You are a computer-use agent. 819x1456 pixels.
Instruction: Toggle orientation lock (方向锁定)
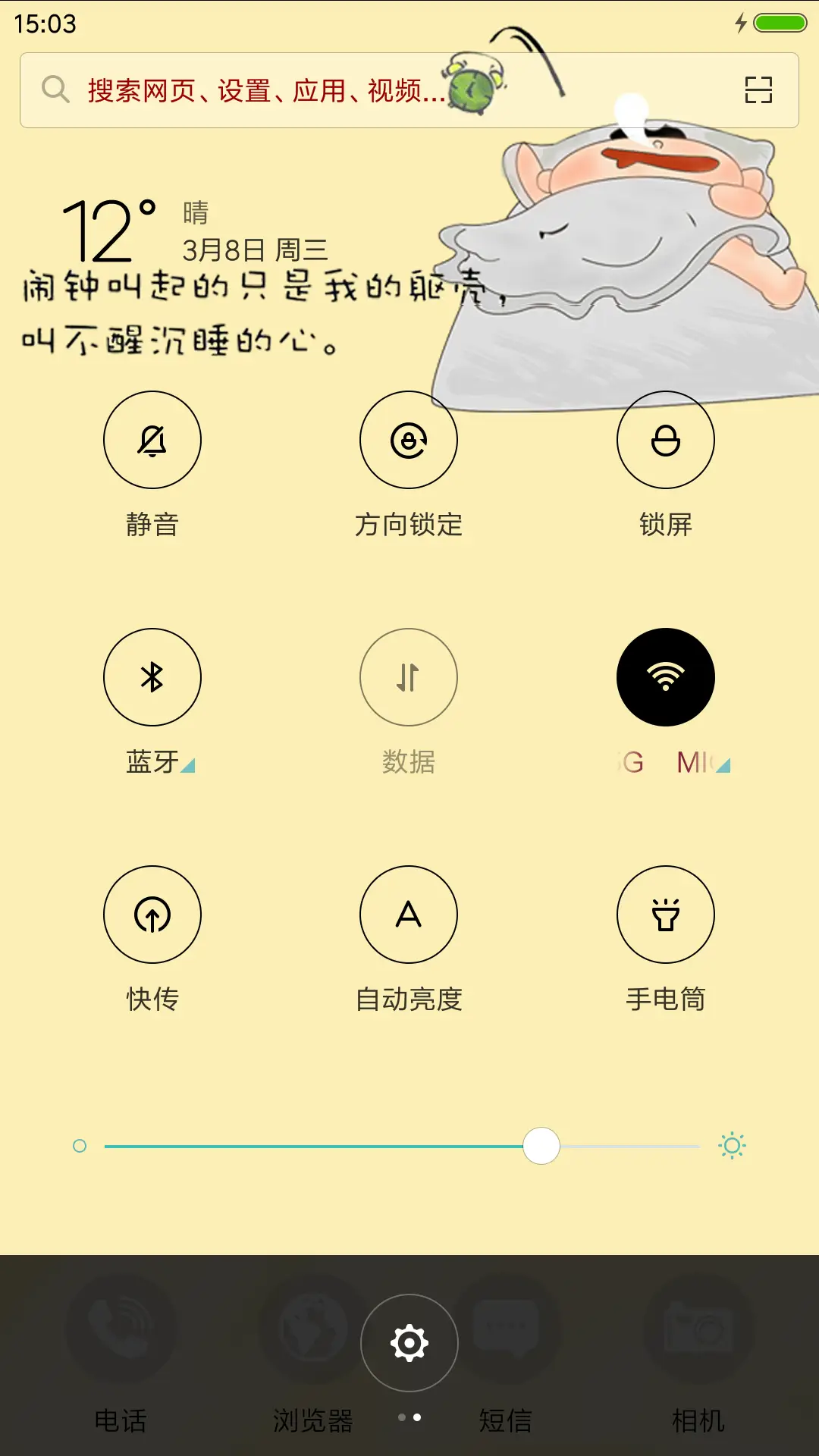[x=409, y=440]
